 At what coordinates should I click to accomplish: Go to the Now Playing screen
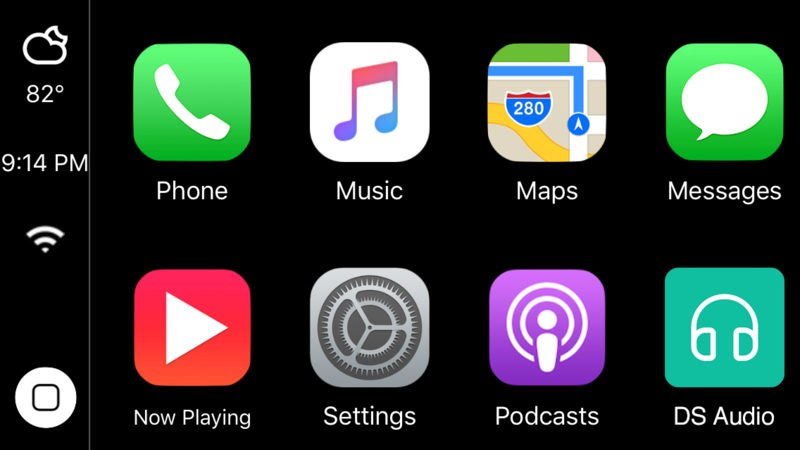192,328
